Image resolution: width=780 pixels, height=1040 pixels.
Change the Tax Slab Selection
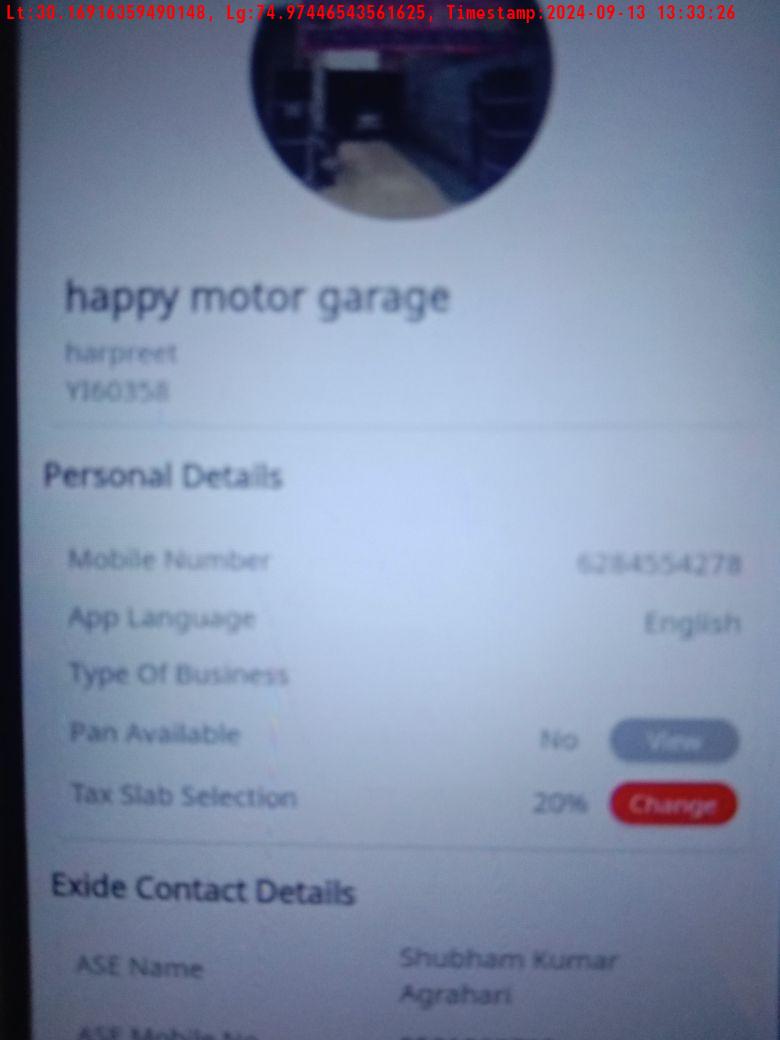point(673,804)
